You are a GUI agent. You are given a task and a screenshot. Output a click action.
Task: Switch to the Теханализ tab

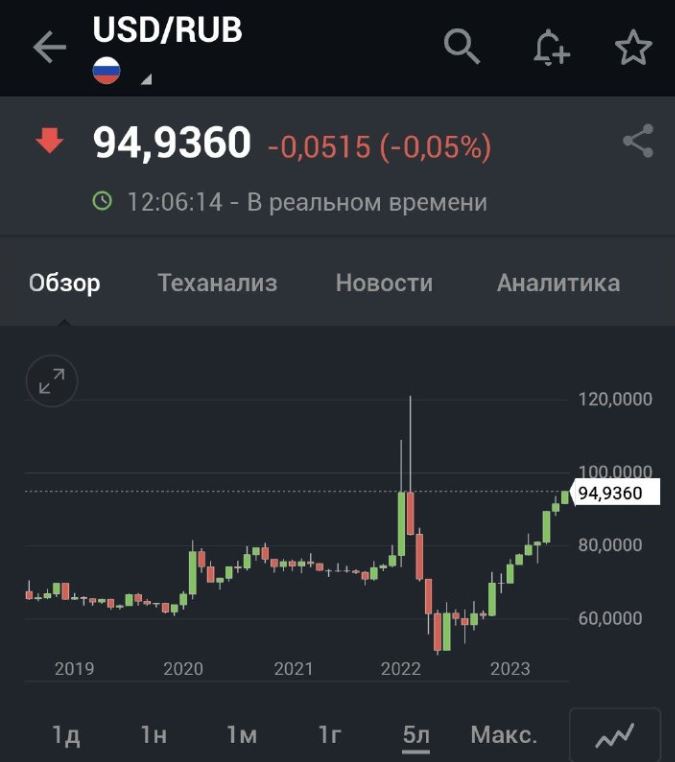(x=217, y=283)
